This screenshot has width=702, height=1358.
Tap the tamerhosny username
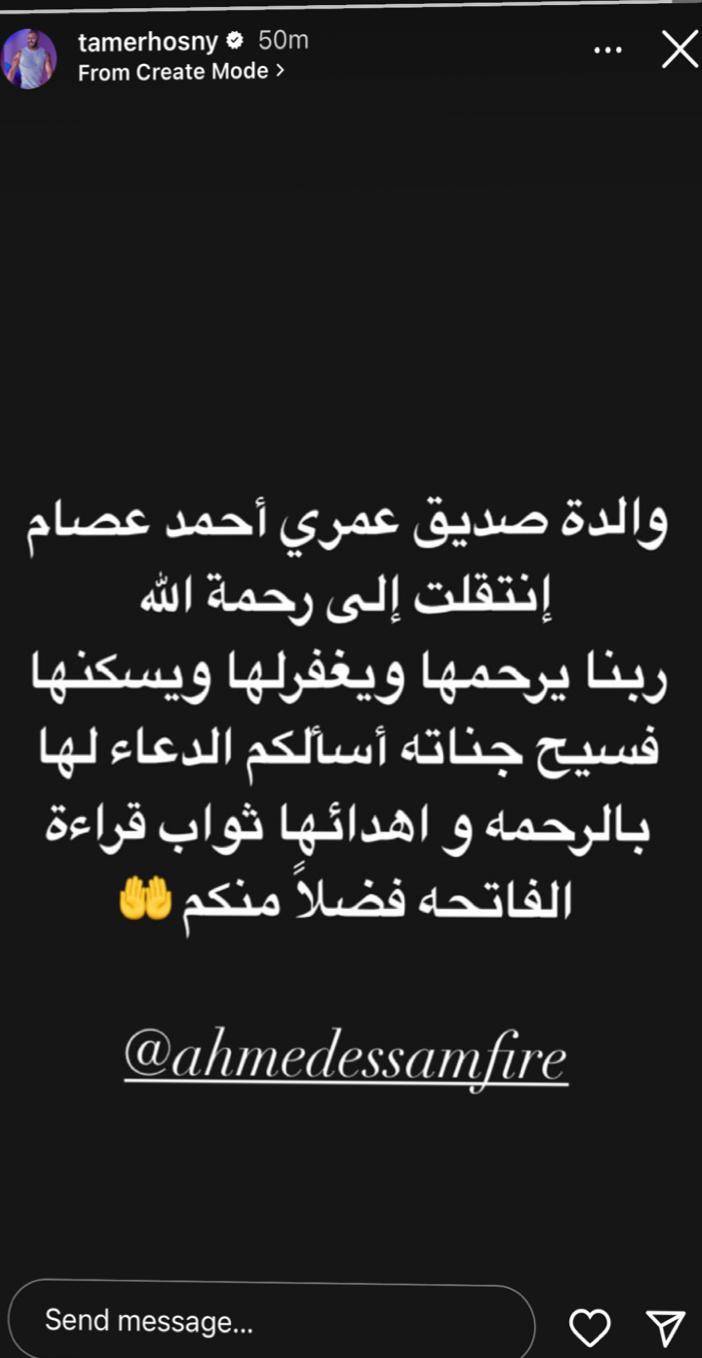pos(147,41)
